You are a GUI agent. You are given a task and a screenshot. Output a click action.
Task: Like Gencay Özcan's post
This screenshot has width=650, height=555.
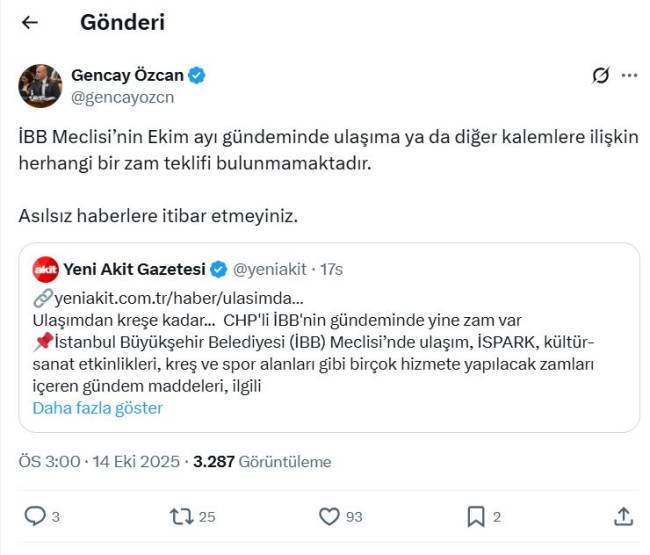329,516
